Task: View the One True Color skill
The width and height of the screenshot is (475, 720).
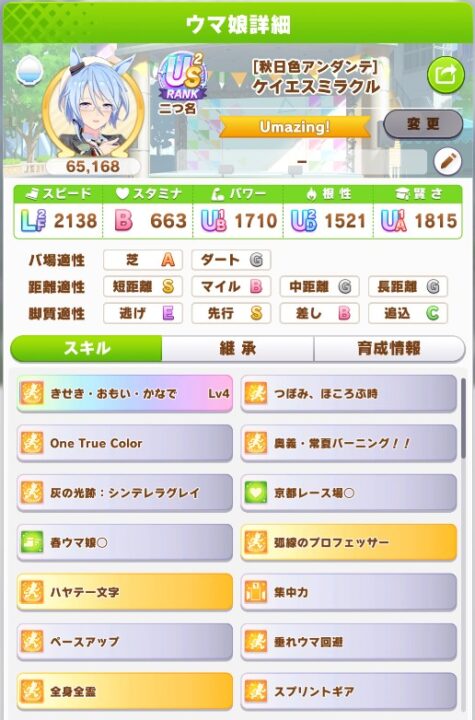Action: 124,443
